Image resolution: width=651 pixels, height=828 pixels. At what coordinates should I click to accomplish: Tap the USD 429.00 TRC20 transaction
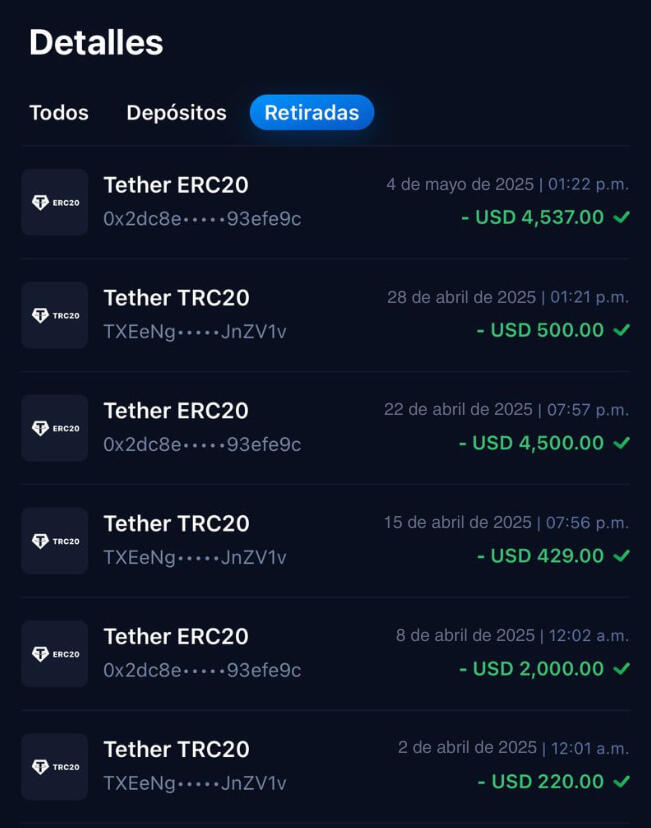pos(325,541)
